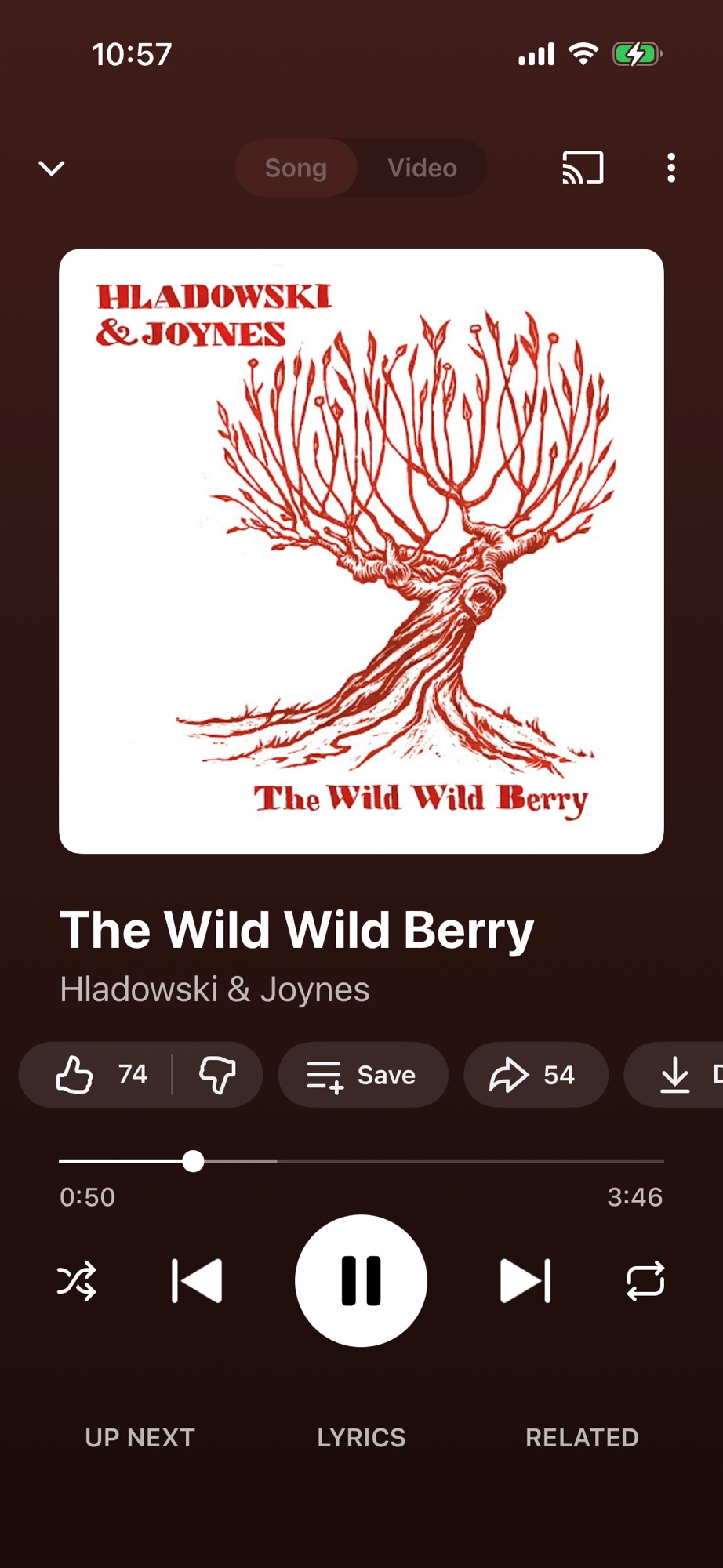Image resolution: width=723 pixels, height=1568 pixels.
Task: Open the cast to device option
Action: point(583,168)
